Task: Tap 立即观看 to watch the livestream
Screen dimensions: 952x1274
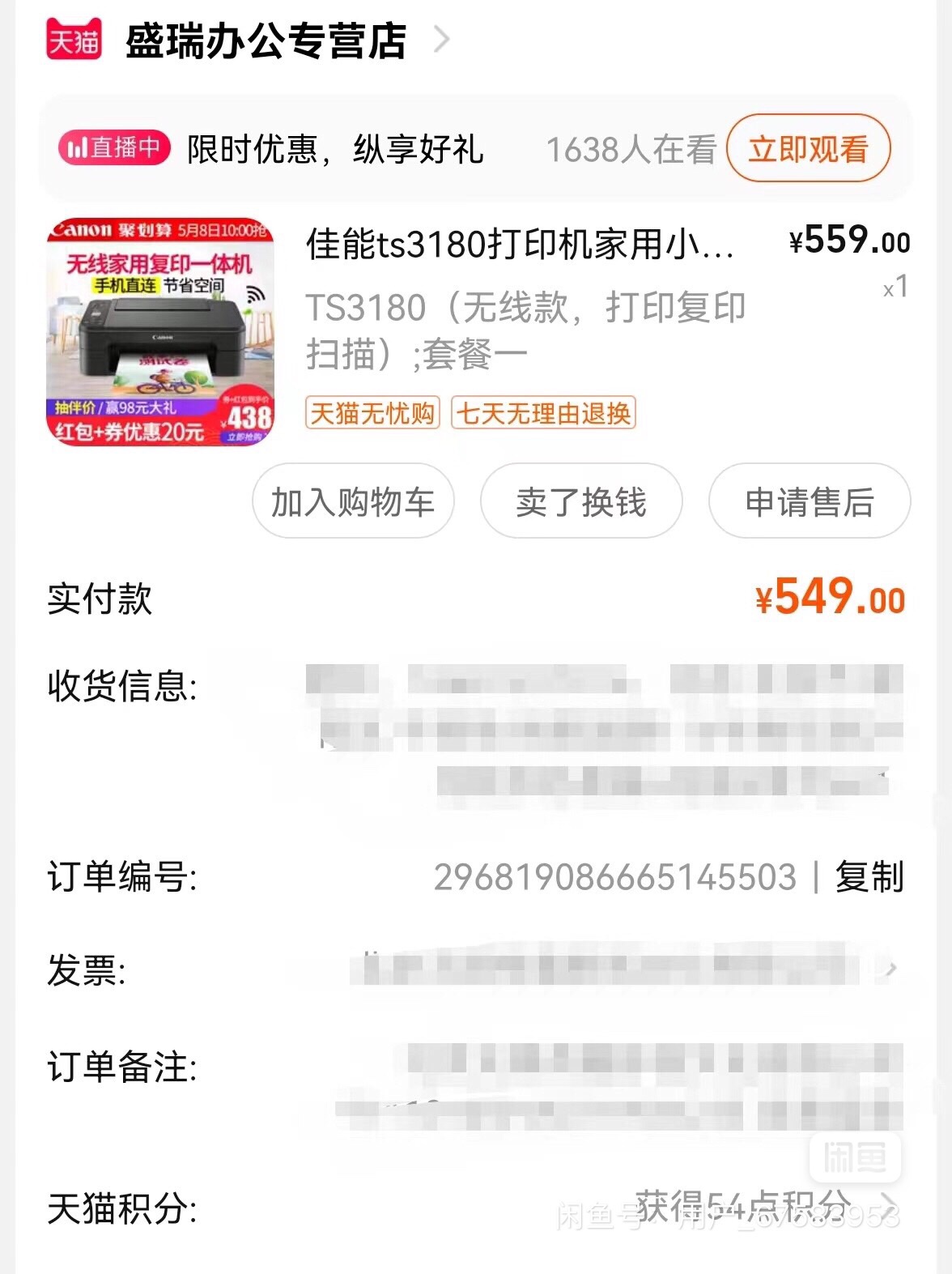Action: click(x=808, y=149)
